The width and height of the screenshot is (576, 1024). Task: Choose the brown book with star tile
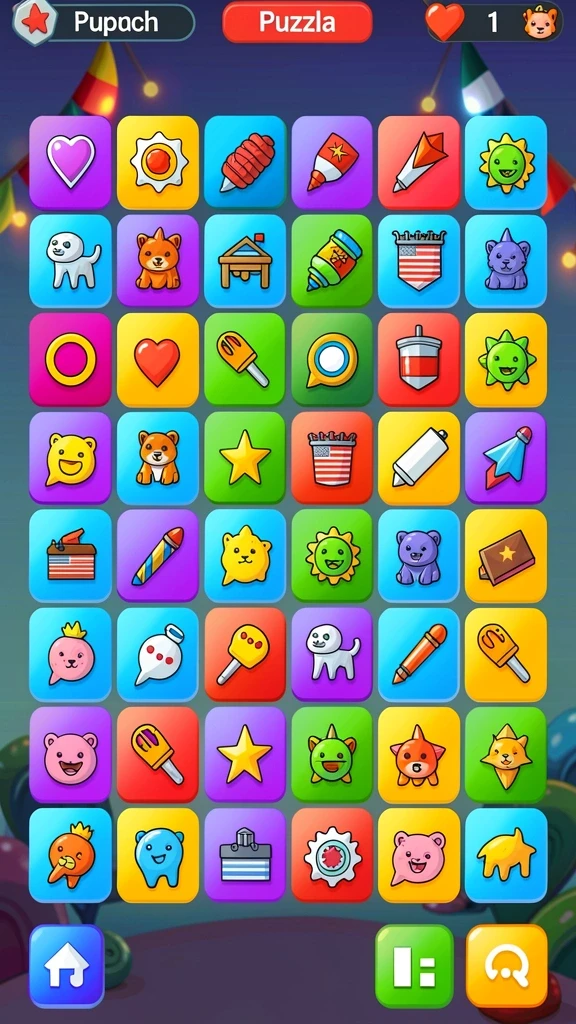pos(506,556)
